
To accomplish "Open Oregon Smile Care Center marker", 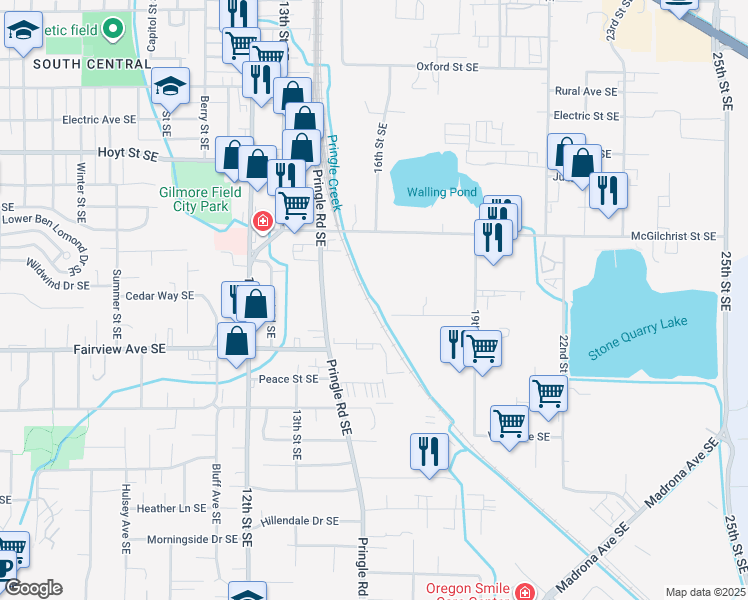I will point(524,593).
